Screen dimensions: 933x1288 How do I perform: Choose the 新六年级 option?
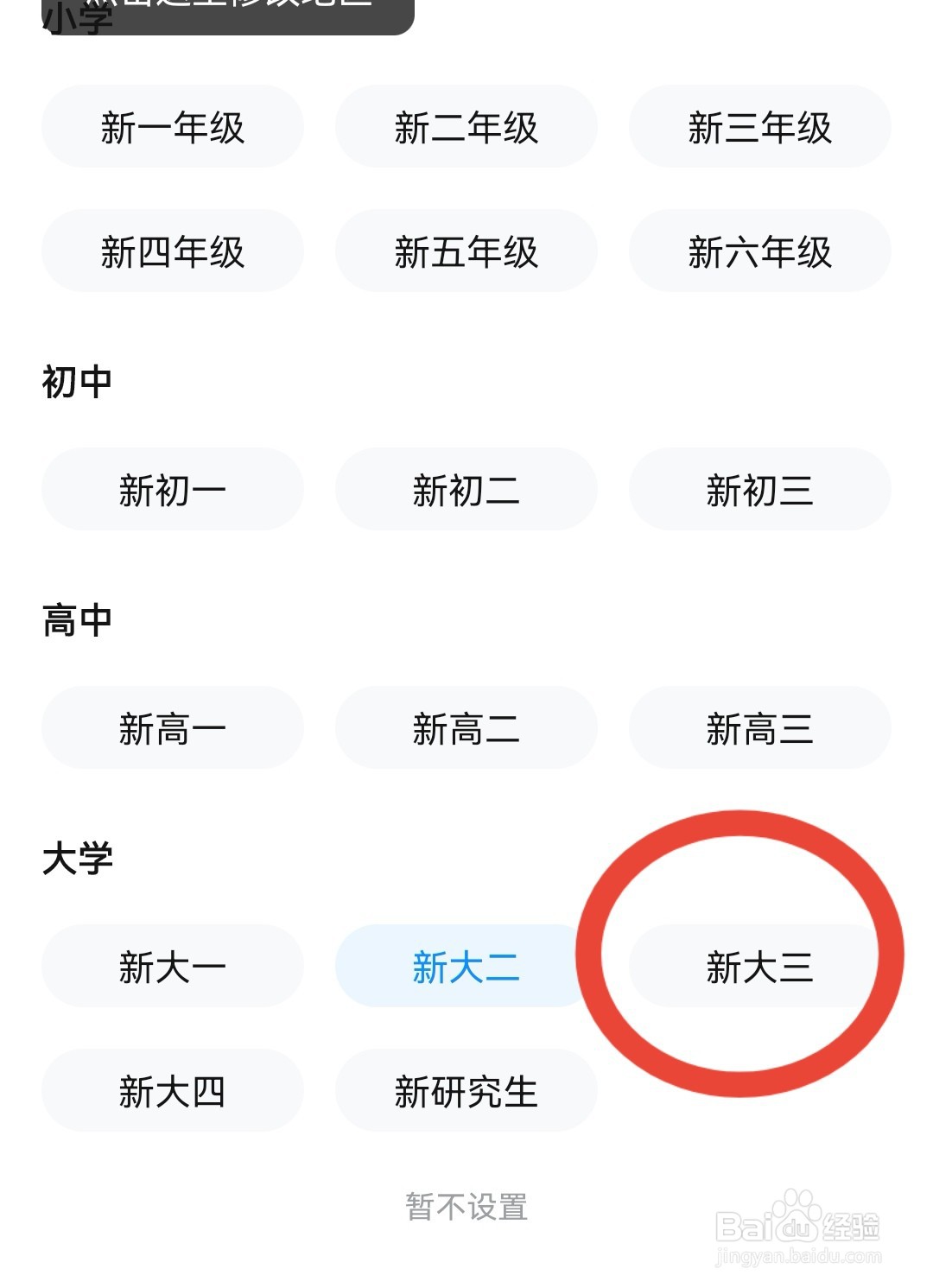pyautogui.click(x=759, y=251)
